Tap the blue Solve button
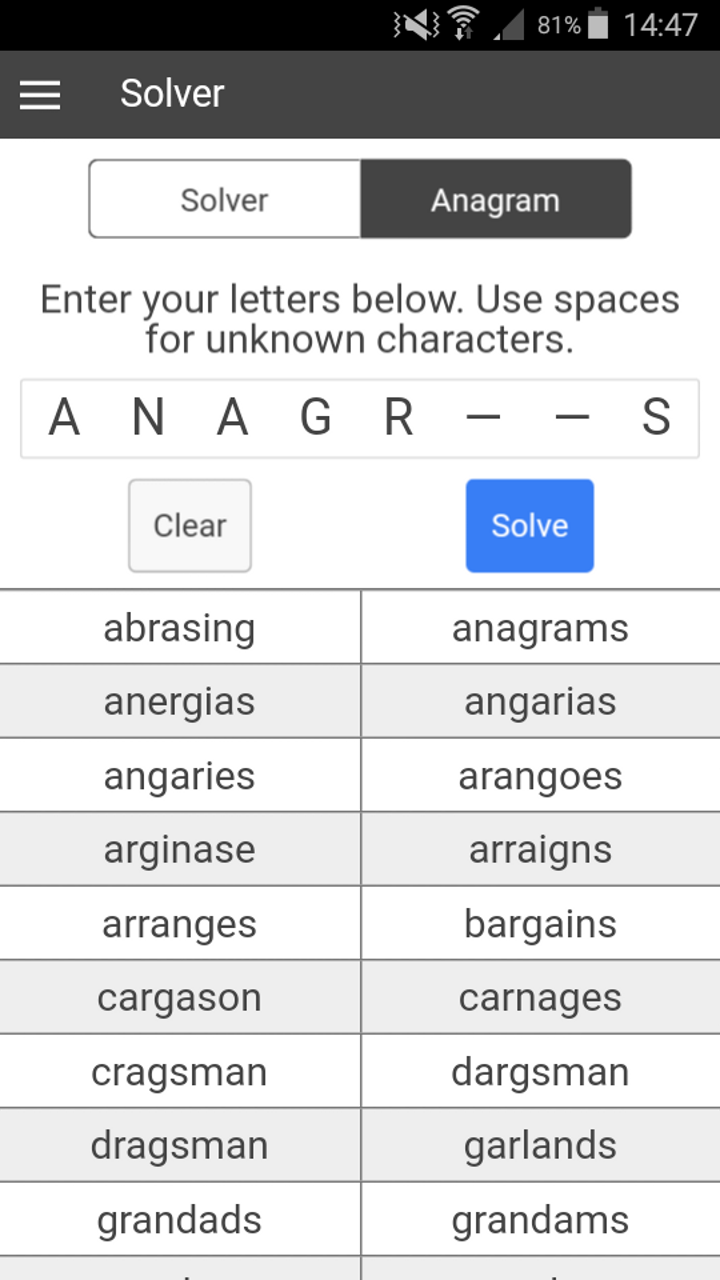Image resolution: width=720 pixels, height=1280 pixels. 529,526
